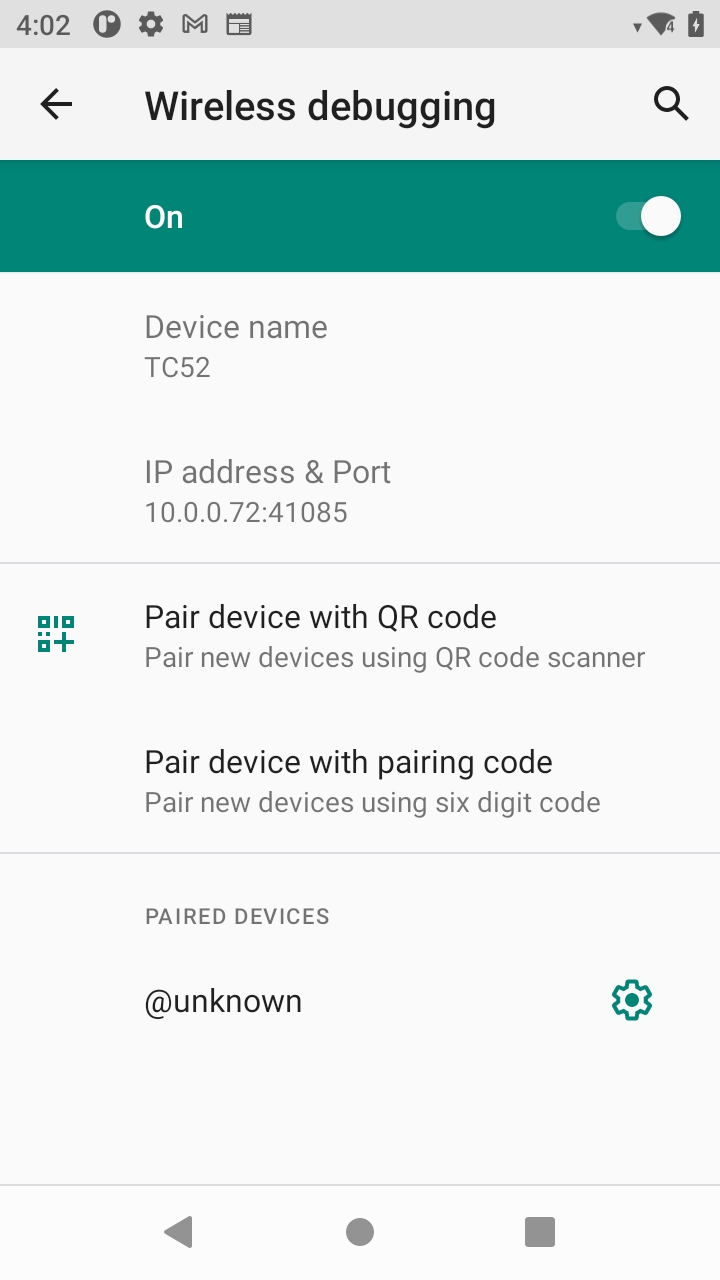Tap the calendar notification icon
The image size is (720, 1280).
point(241,24)
